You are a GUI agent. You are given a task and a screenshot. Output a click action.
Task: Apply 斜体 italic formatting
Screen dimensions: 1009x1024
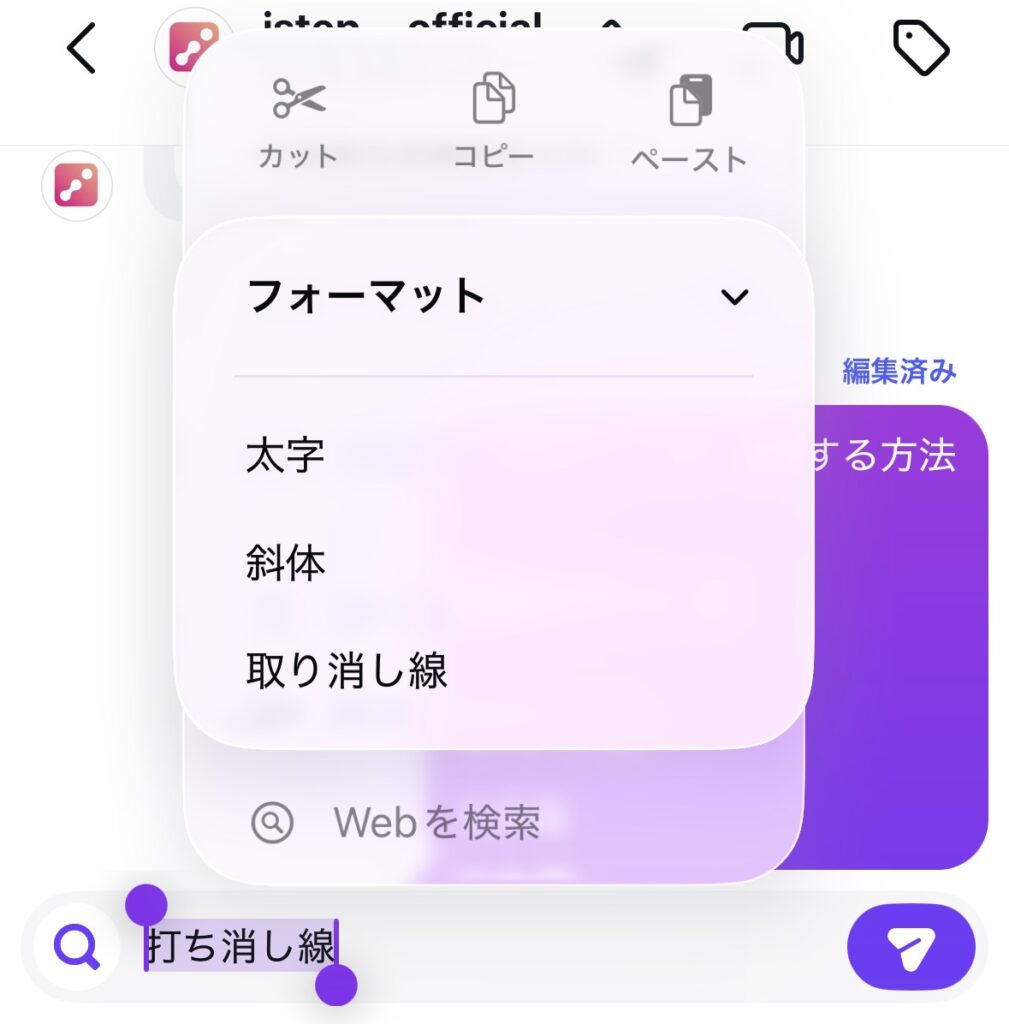[286, 564]
